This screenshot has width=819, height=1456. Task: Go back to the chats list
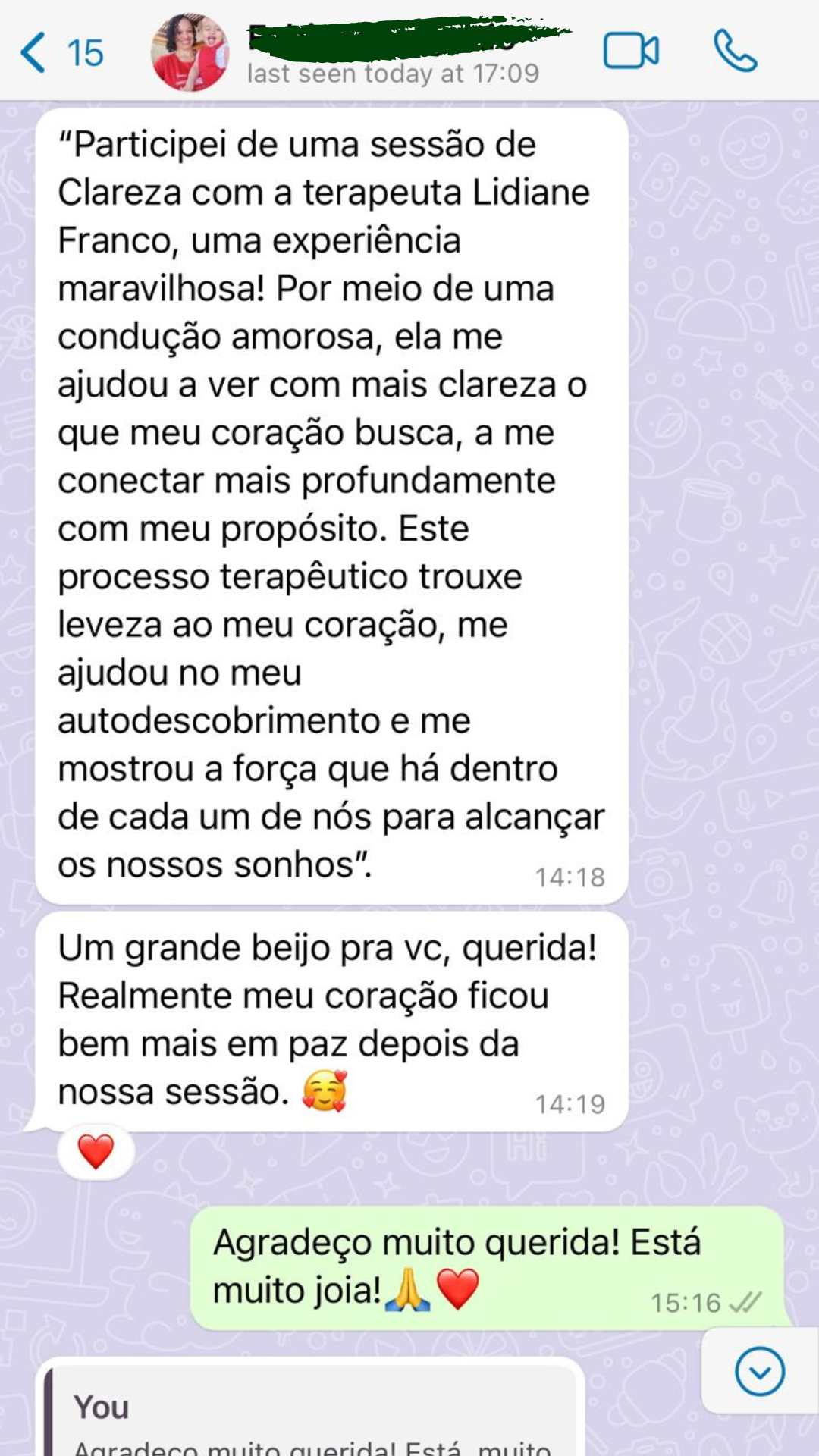pyautogui.click(x=59, y=52)
